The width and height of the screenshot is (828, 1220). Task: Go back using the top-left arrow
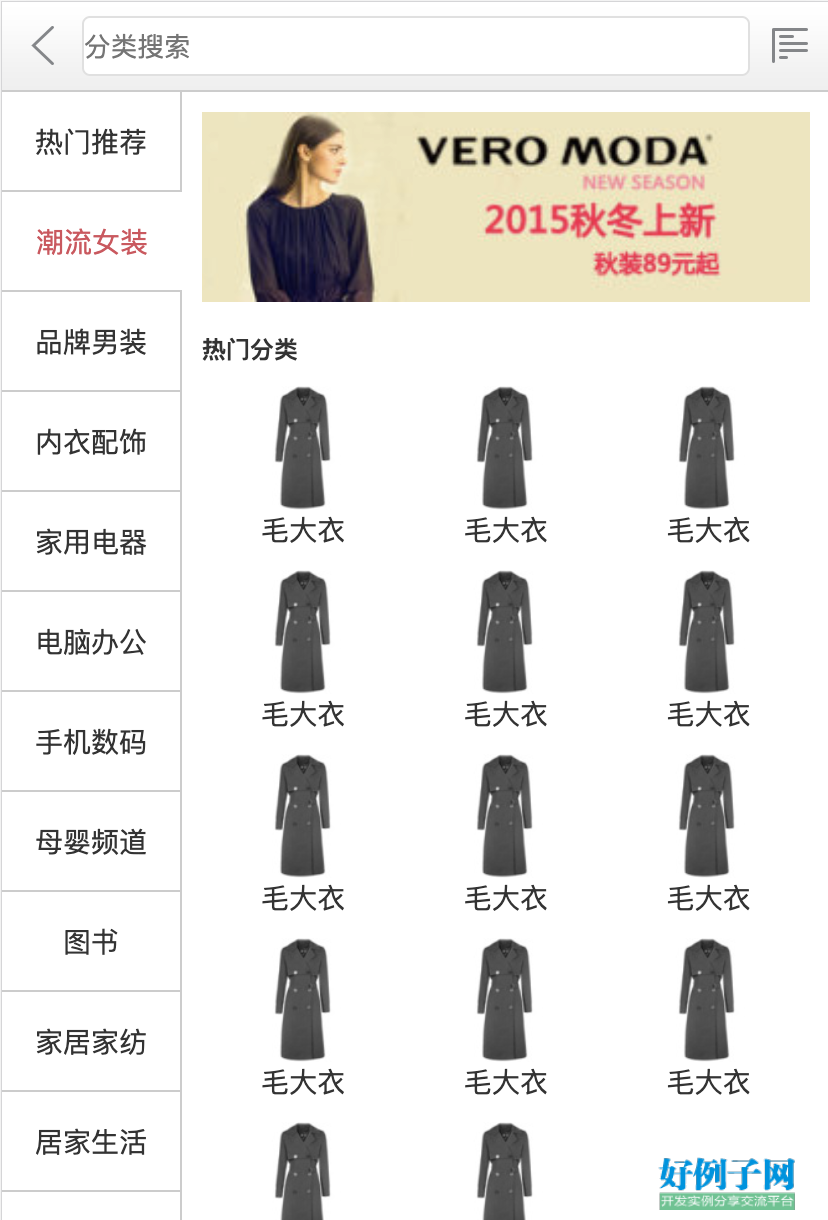[x=43, y=46]
